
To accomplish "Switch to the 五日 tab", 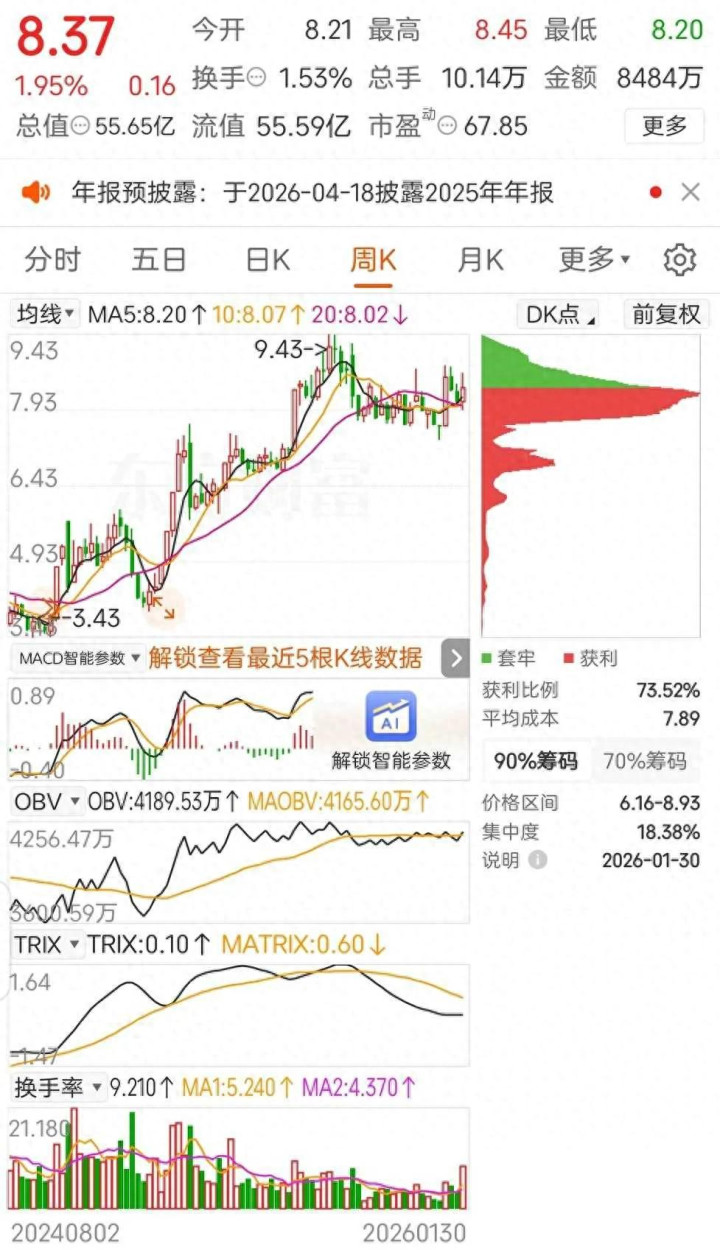I will [159, 260].
